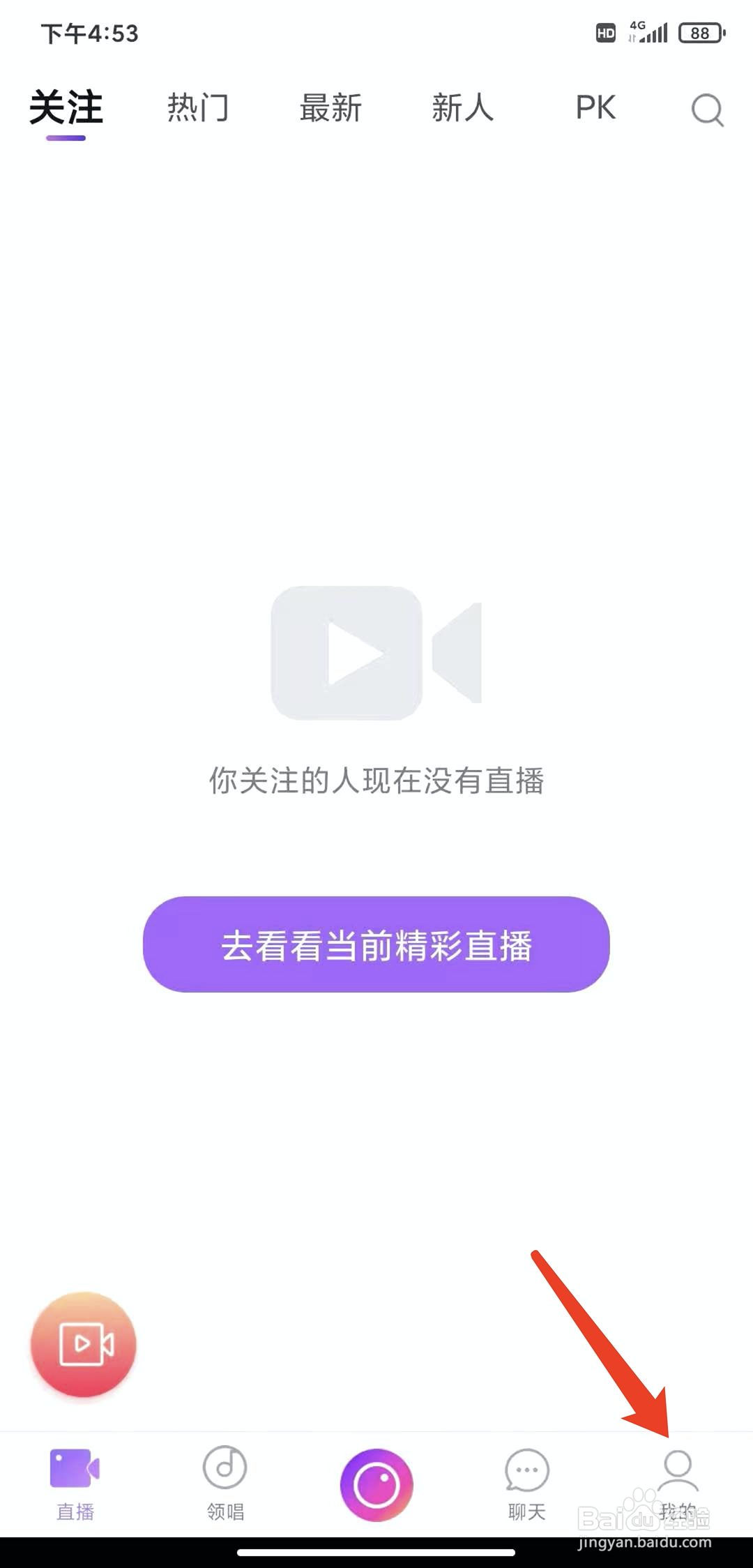Screen dimensions: 753x1568
Task: Tap the purple underline indicator below 关注
Action: pyautogui.click(x=66, y=140)
